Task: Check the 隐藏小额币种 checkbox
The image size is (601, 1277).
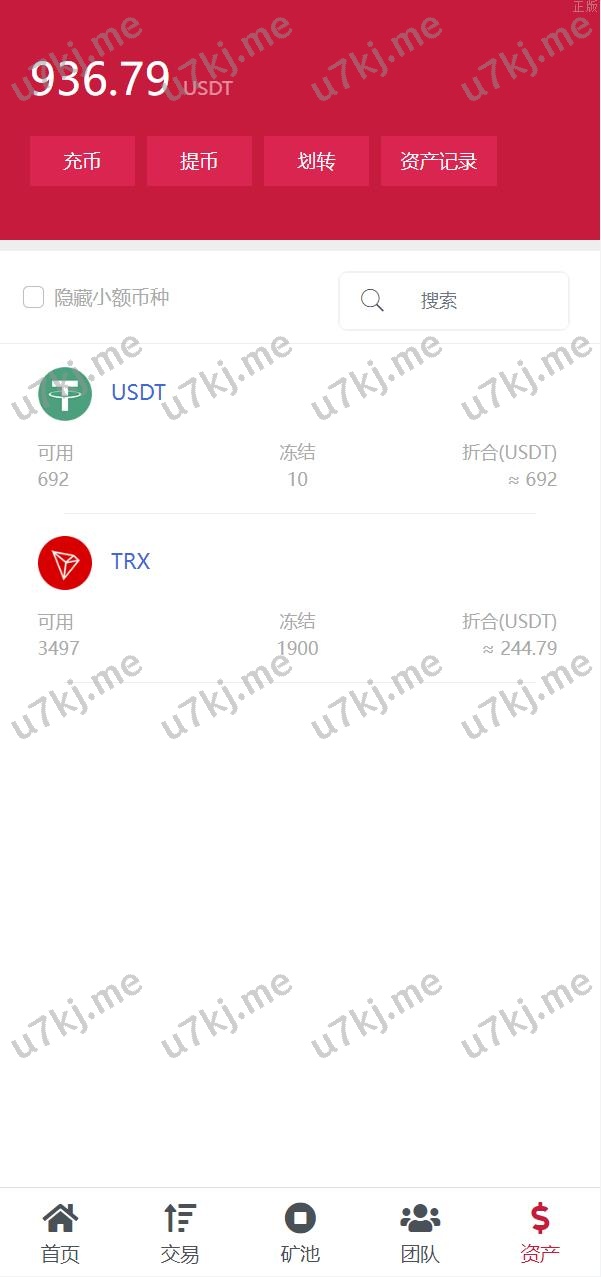Action: click(x=34, y=297)
